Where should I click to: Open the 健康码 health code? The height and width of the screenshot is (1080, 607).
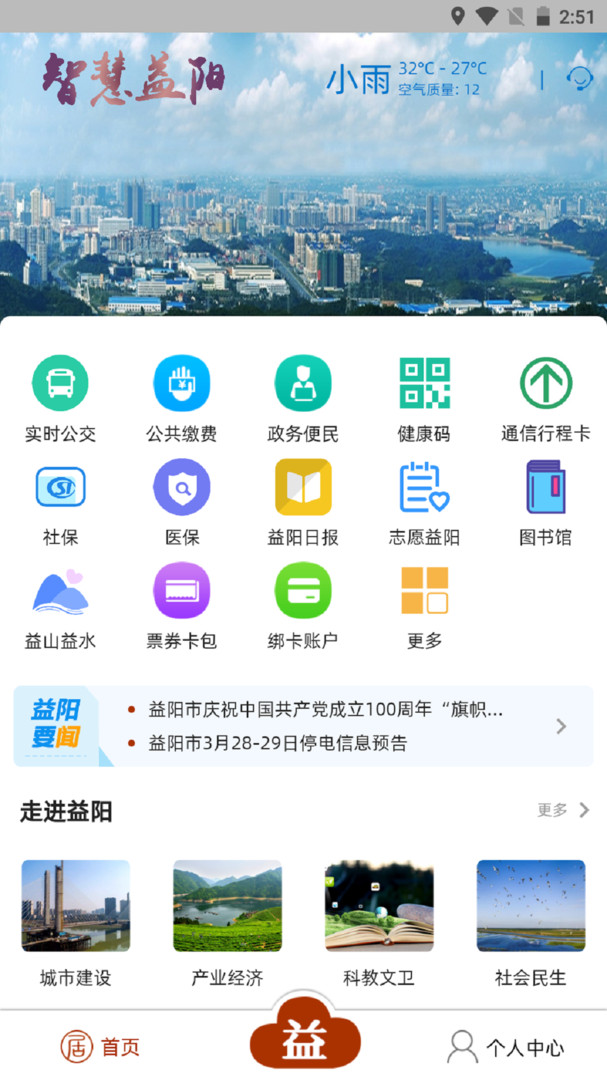424,384
